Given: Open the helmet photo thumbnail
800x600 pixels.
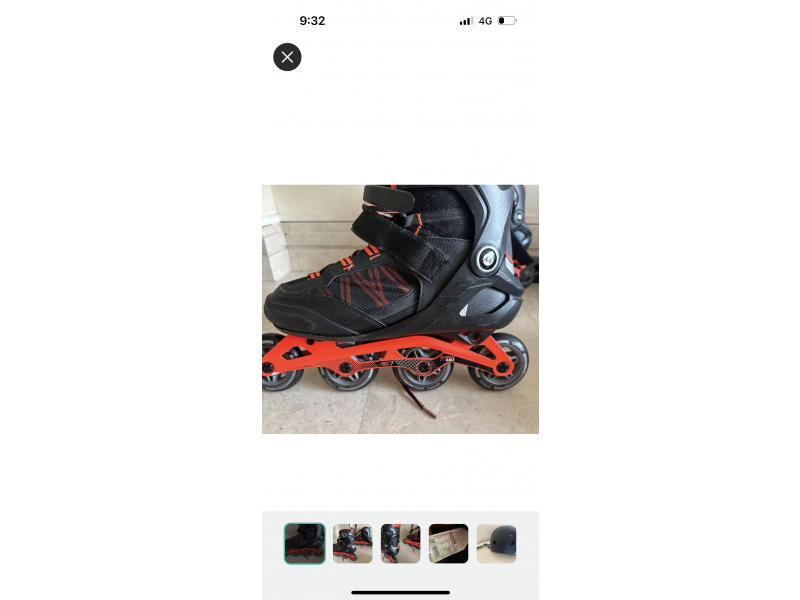Looking at the screenshot, I should pyautogui.click(x=496, y=543).
